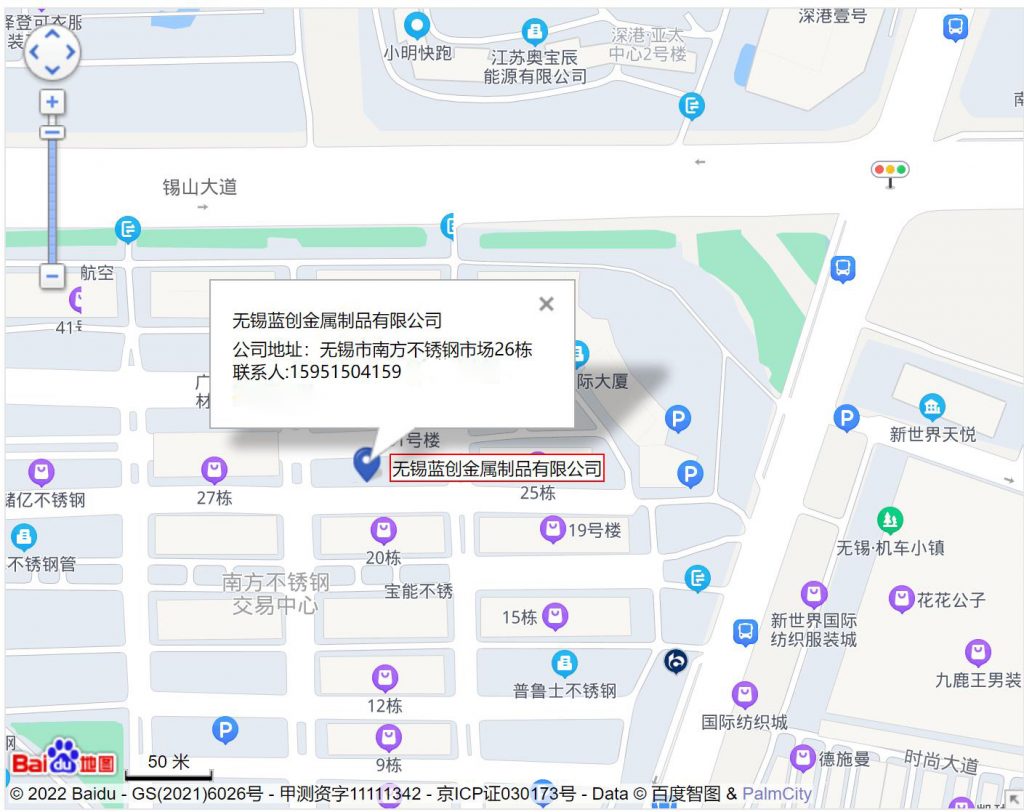Pan the map left with the arrow
The width and height of the screenshot is (1024, 812).
33,51
